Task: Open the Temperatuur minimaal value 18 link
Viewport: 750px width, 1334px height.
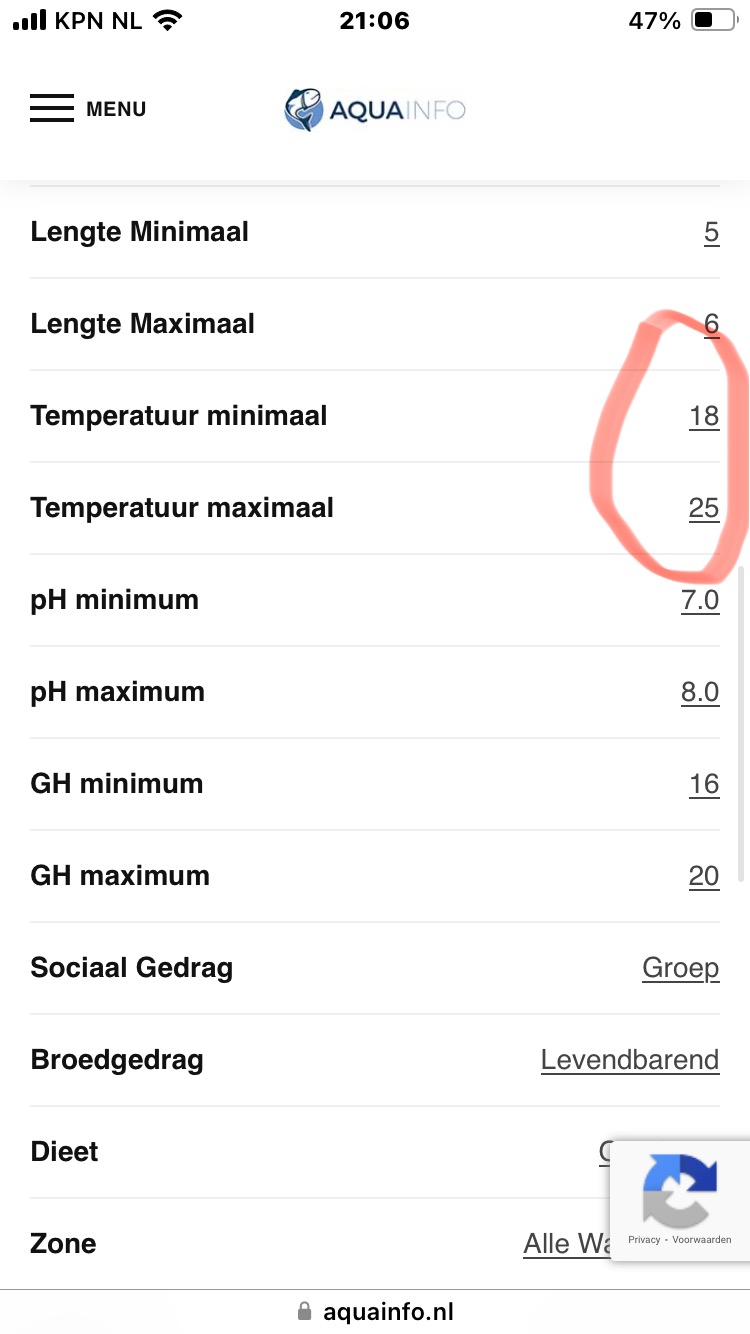Action: click(x=704, y=416)
